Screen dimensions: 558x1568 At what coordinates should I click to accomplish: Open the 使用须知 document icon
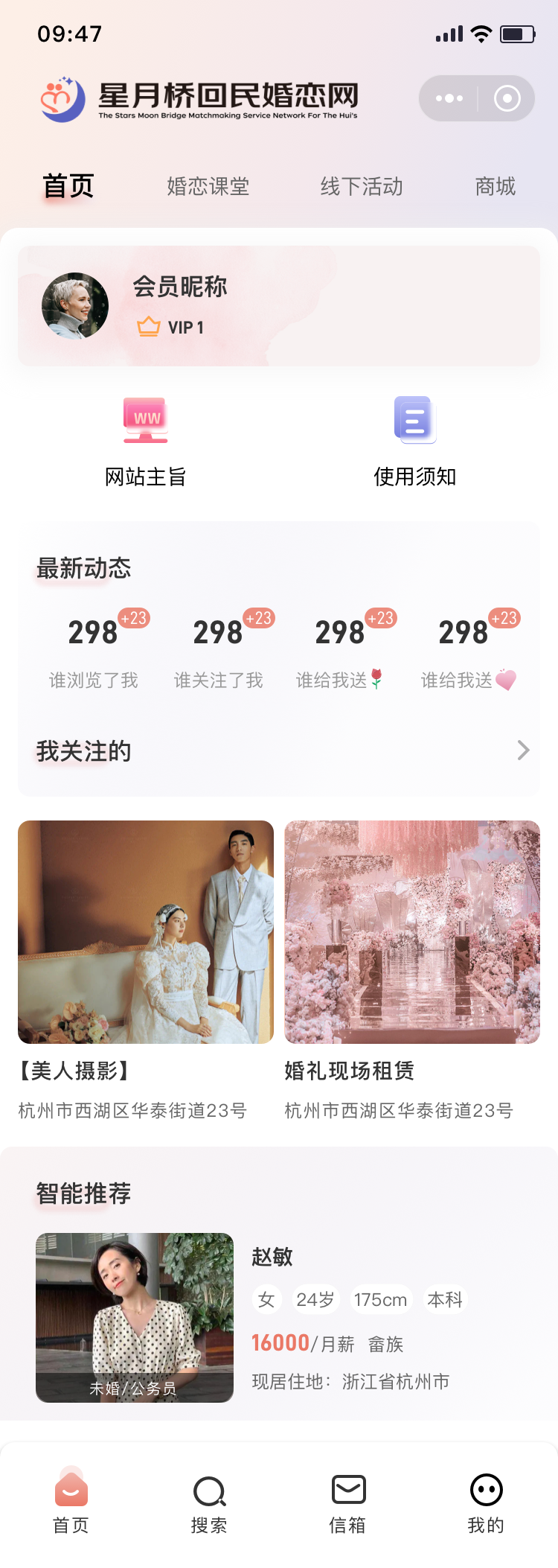tap(414, 420)
